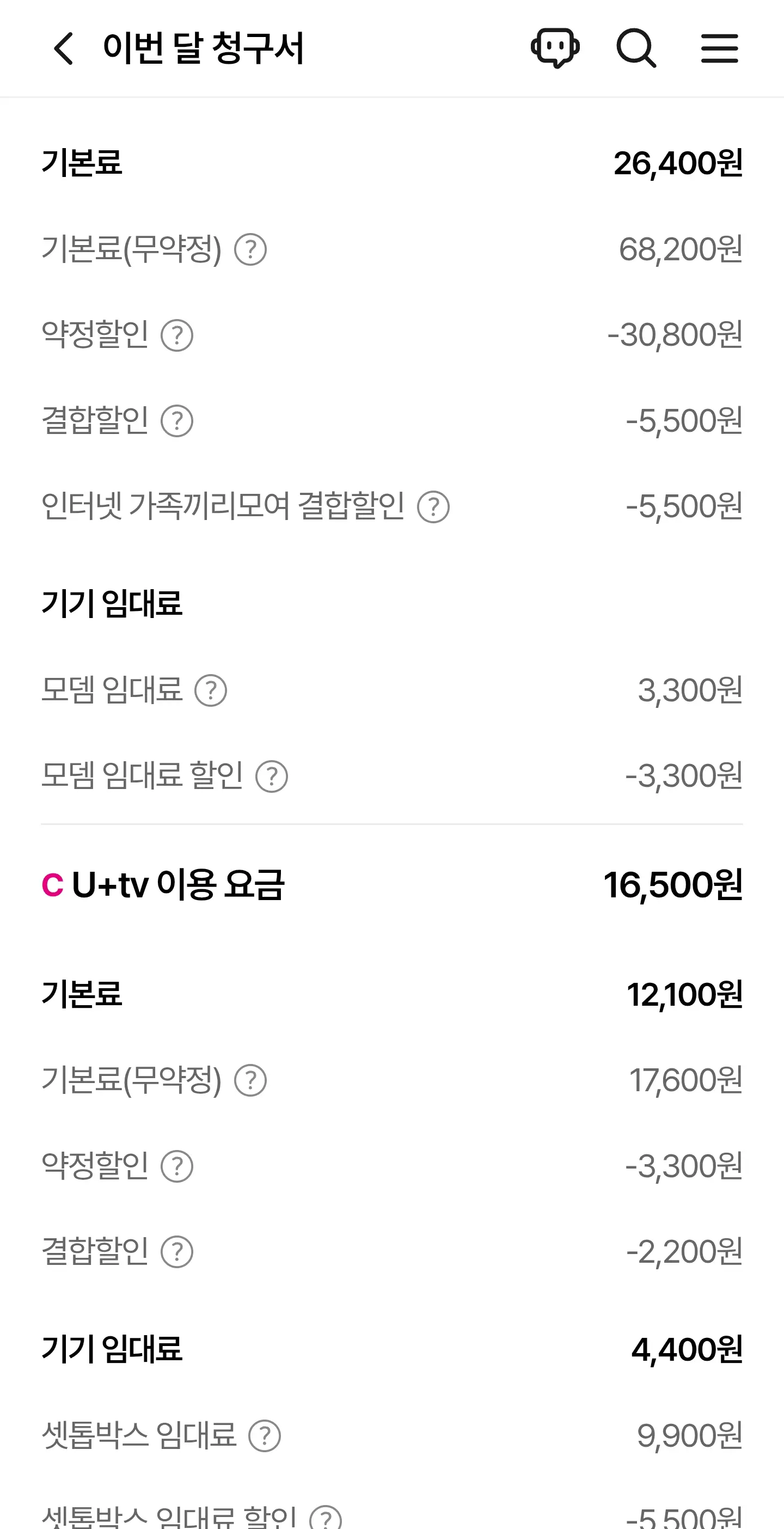Go back from 이번 달 청구서

[x=64, y=48]
